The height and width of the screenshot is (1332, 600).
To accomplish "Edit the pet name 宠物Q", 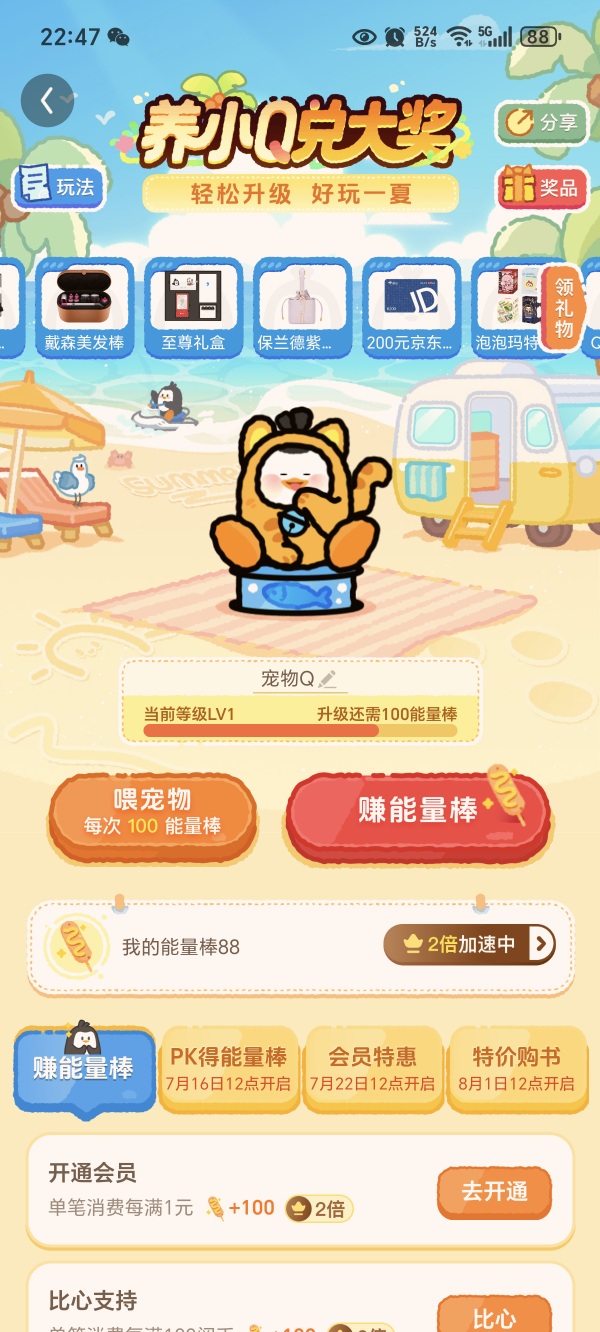I will (x=328, y=679).
